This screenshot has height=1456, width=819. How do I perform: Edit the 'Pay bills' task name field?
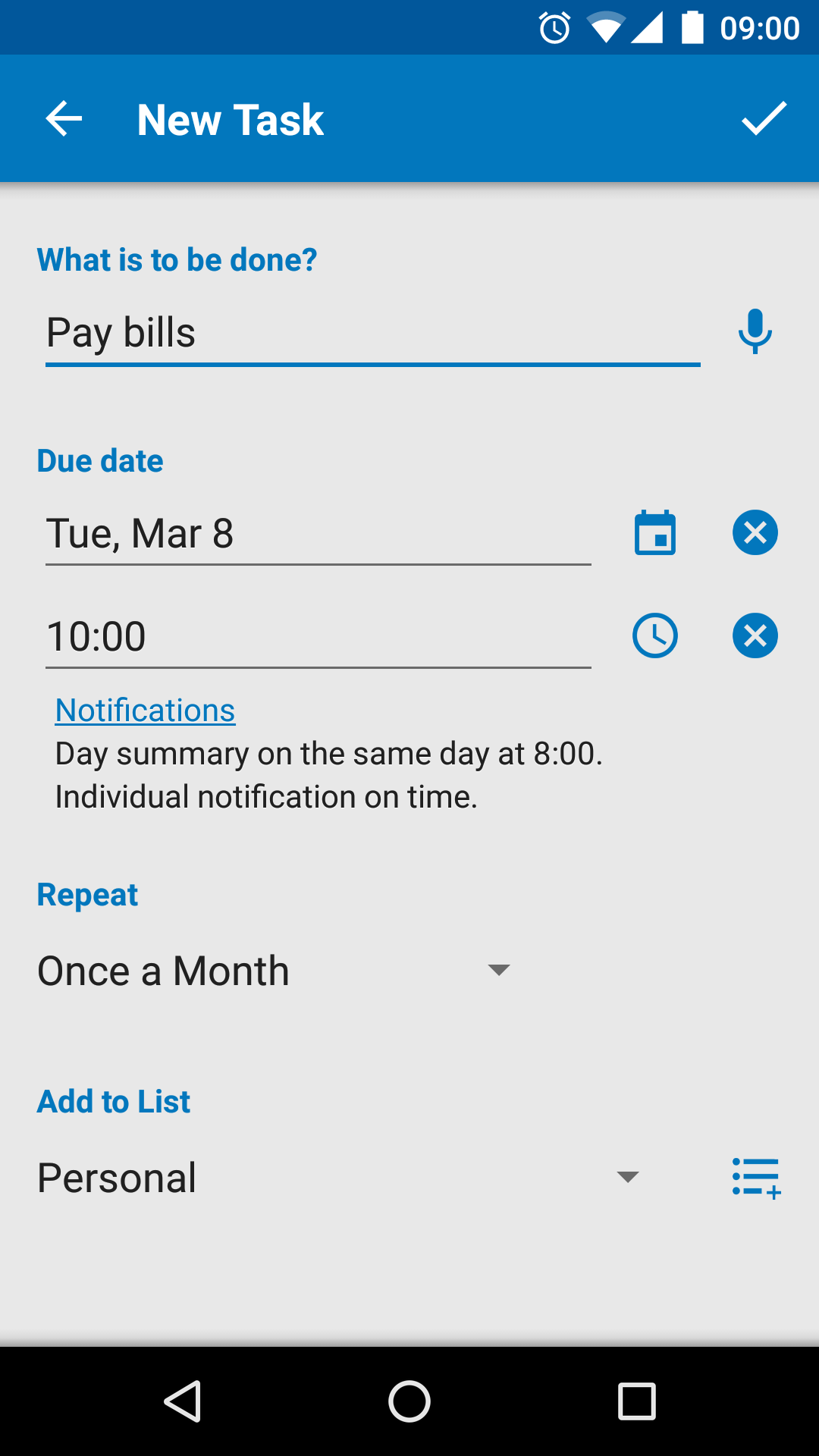tap(372, 334)
